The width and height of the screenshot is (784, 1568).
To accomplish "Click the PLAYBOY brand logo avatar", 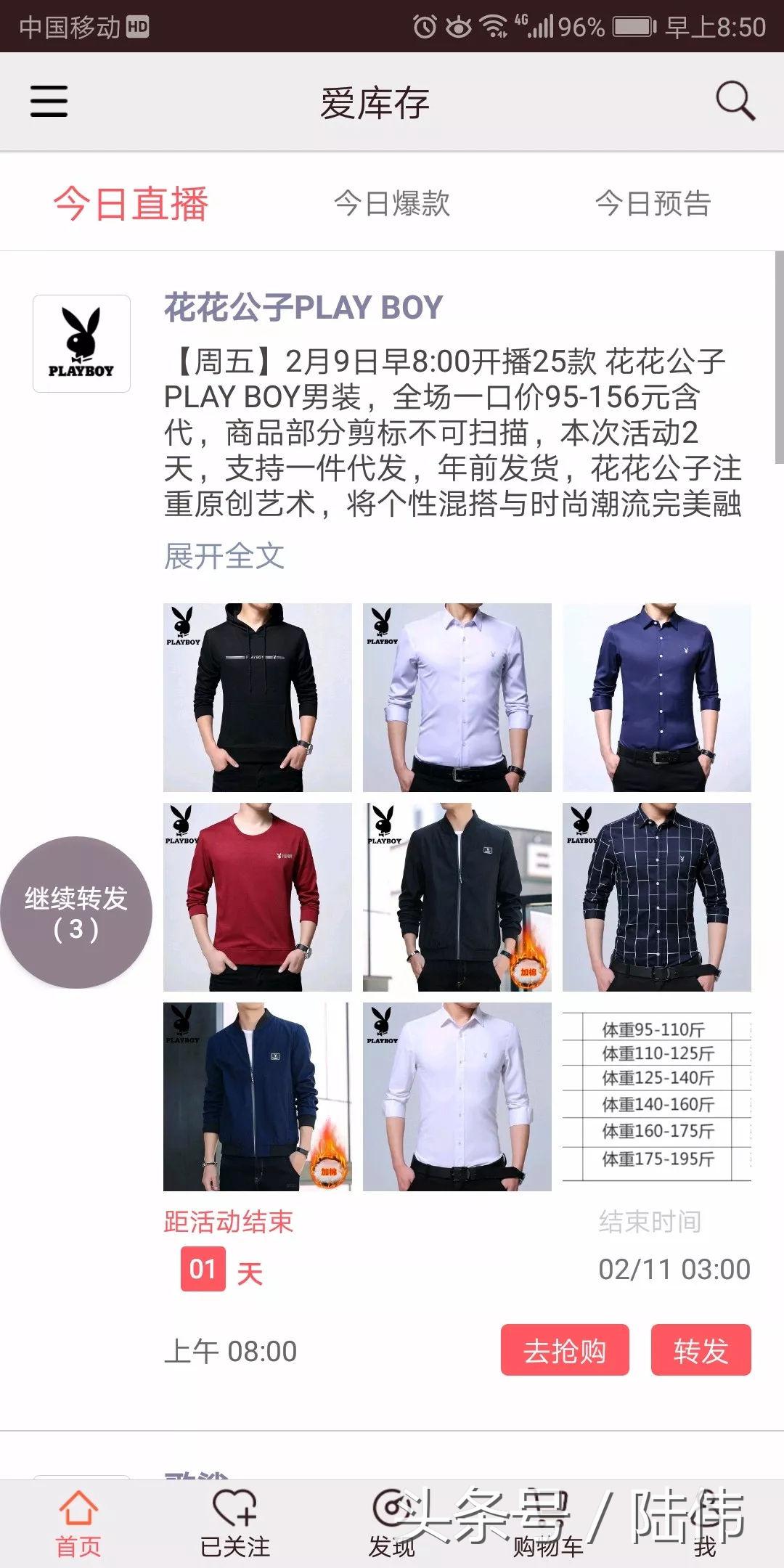I will [x=81, y=341].
